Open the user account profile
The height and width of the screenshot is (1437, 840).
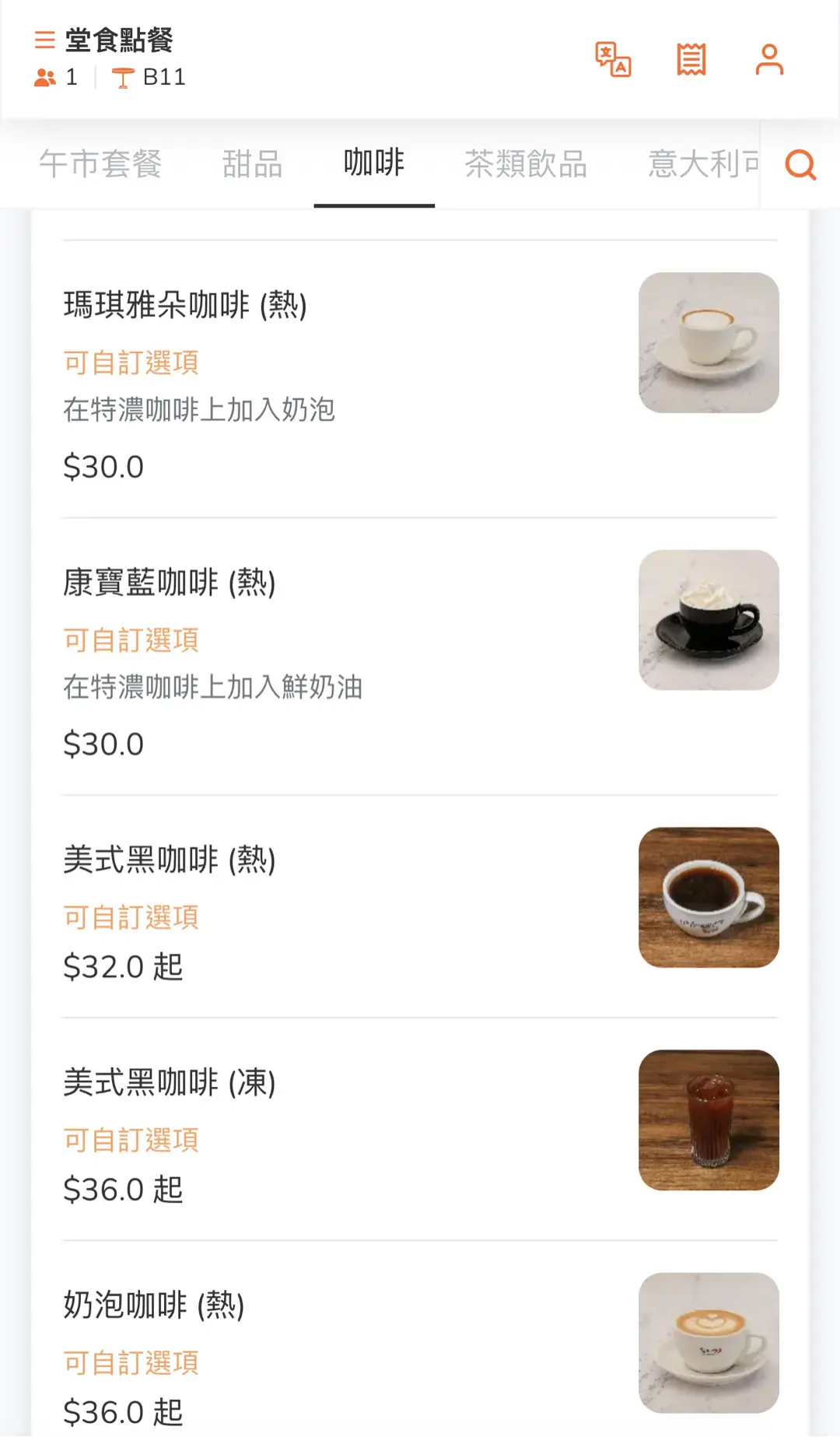tap(769, 60)
